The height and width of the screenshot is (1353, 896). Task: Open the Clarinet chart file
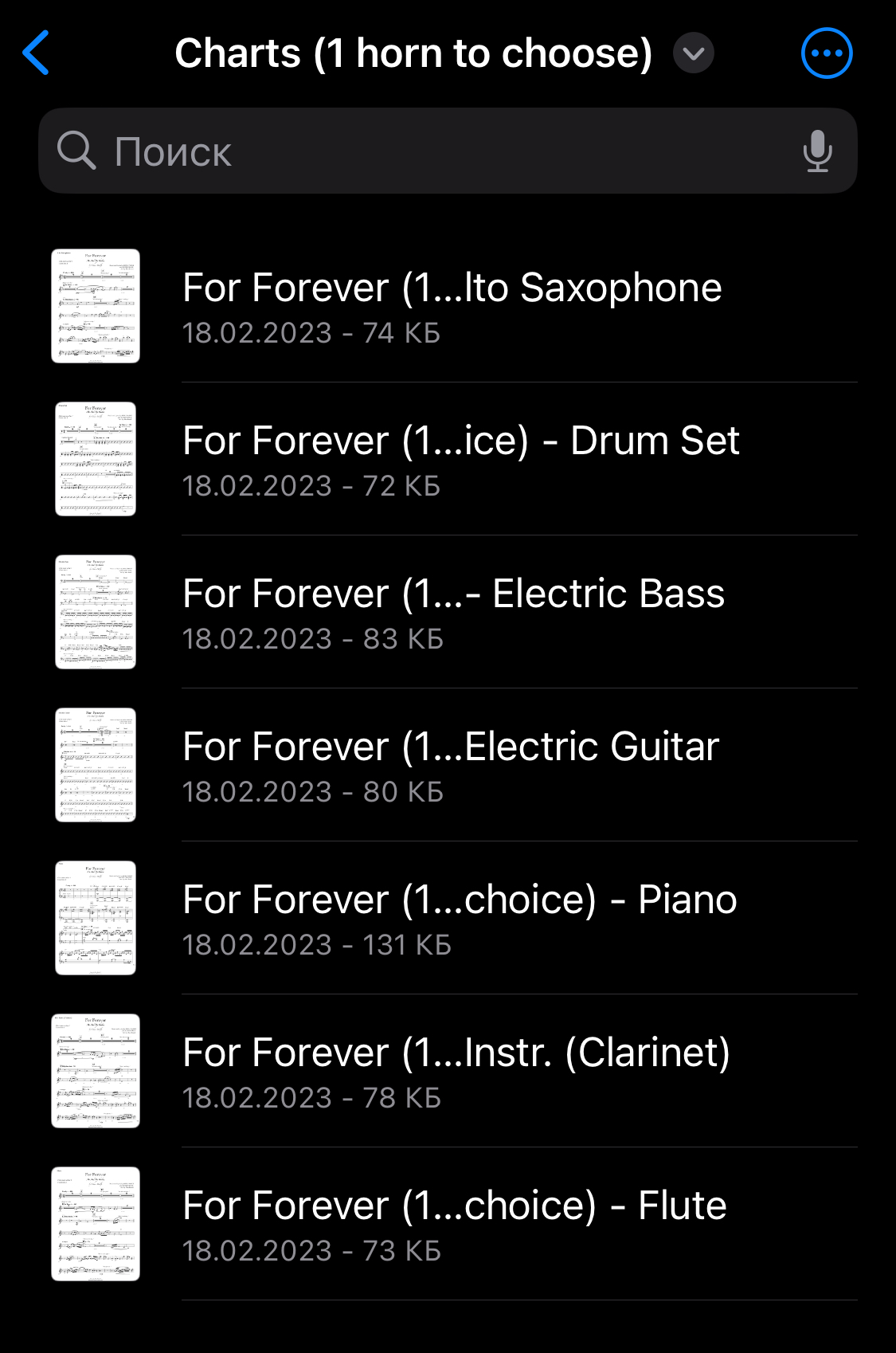[456, 1071]
